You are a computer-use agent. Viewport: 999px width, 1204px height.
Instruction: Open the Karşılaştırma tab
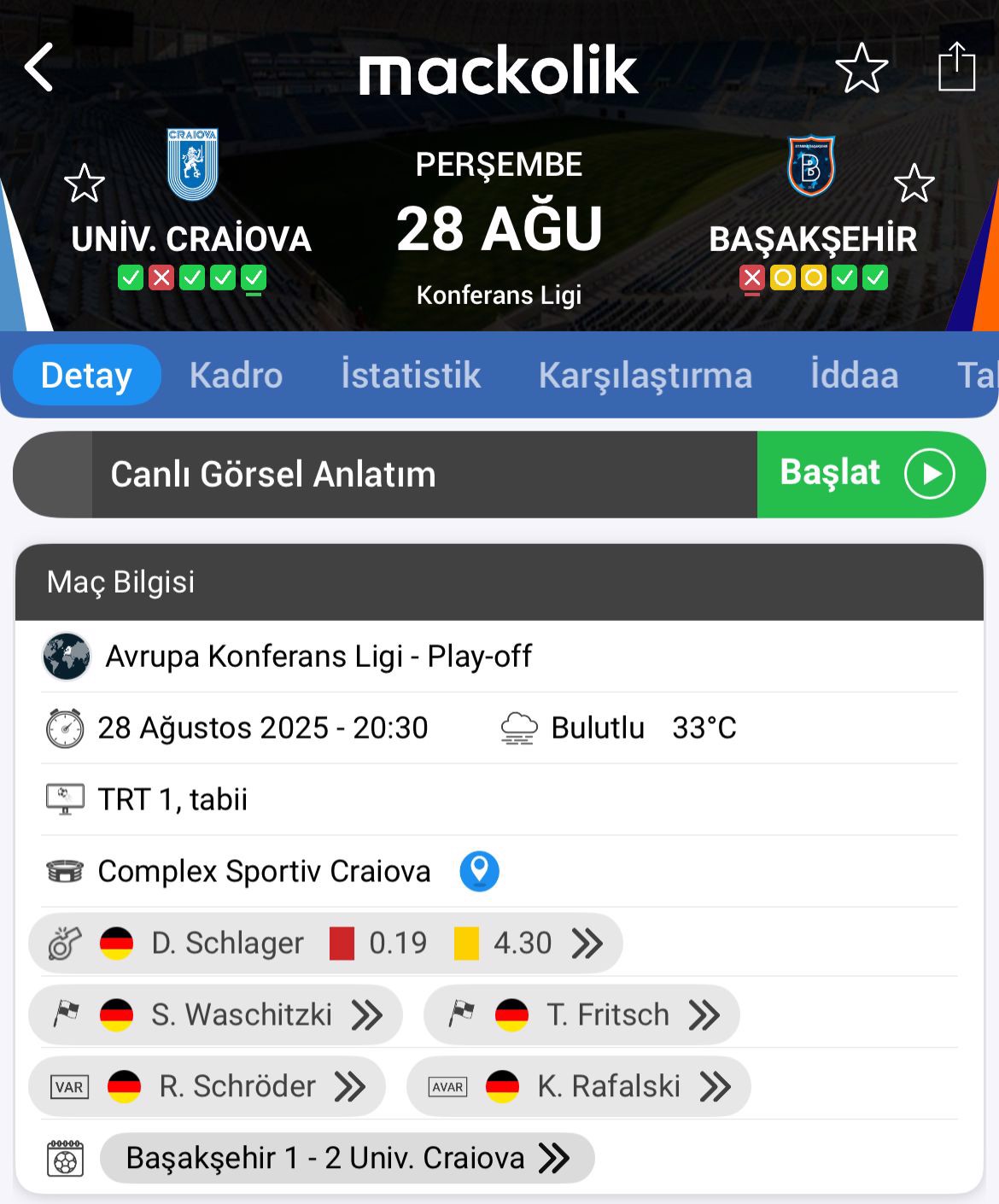(x=645, y=375)
